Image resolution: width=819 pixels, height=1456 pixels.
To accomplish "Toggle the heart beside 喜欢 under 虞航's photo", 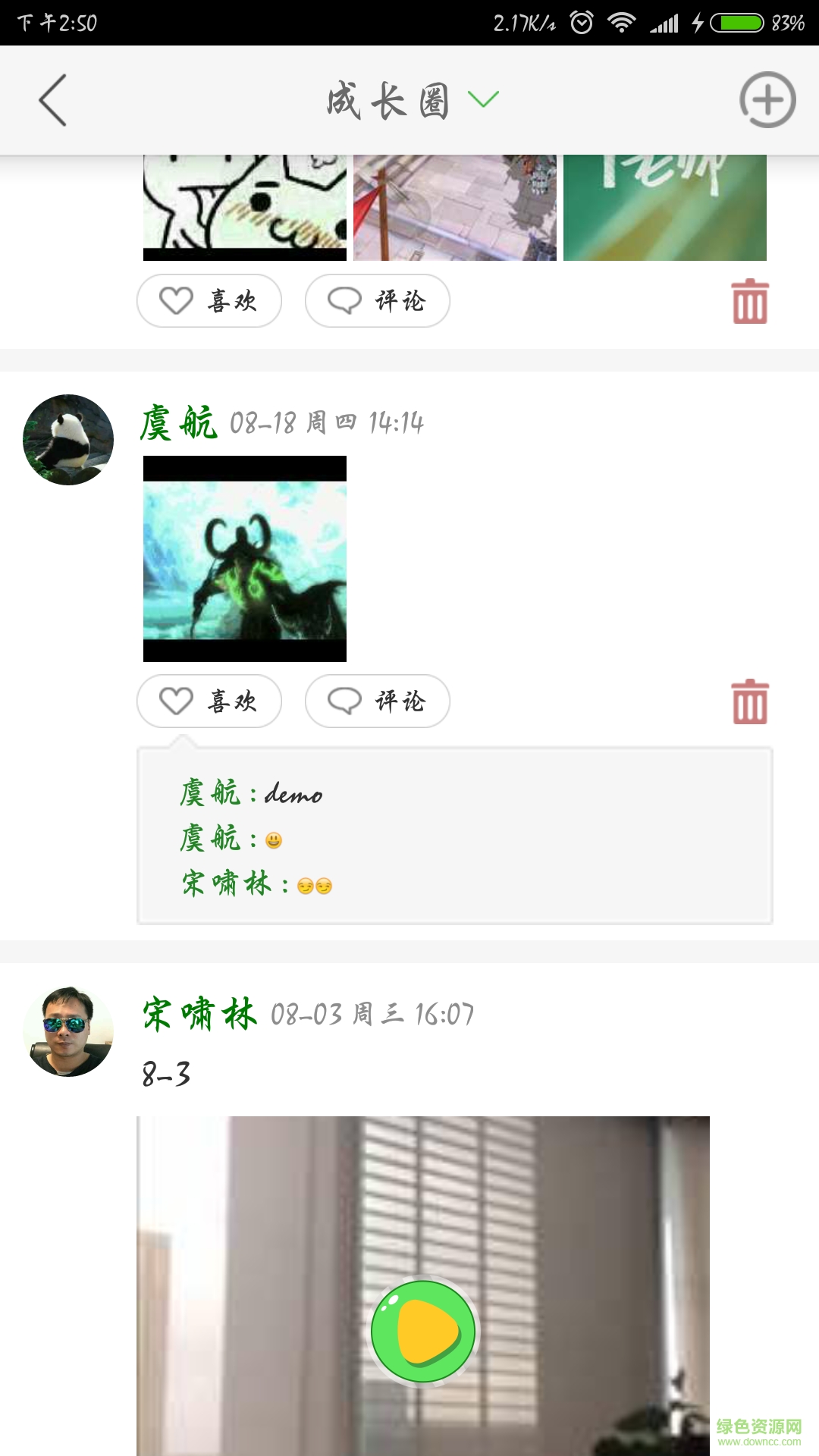I will 177,701.
